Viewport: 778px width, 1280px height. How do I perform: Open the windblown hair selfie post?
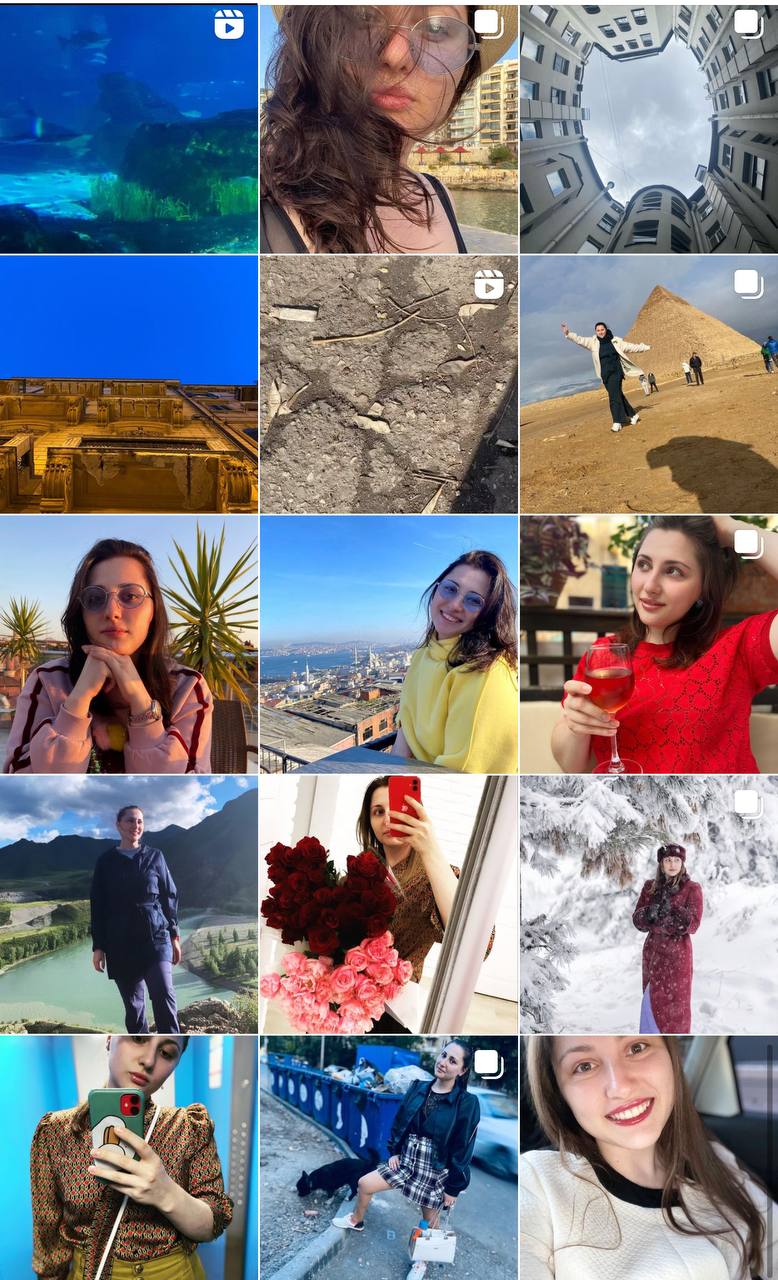coord(388,128)
